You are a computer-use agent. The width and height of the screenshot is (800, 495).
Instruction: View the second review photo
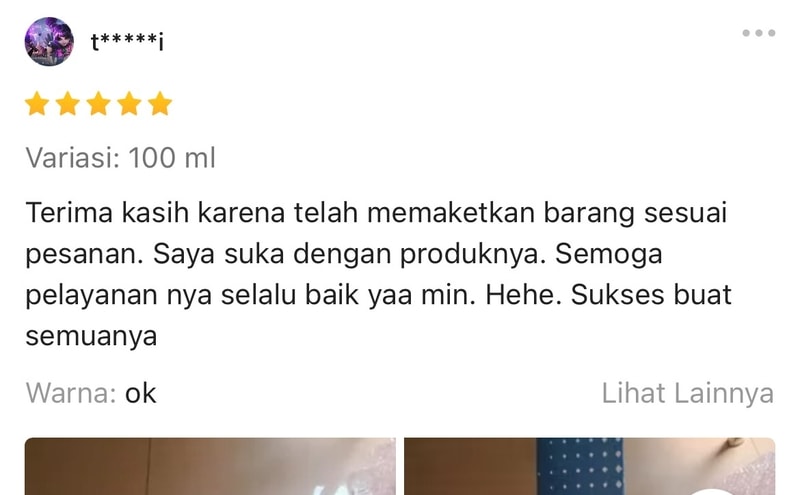[589, 467]
